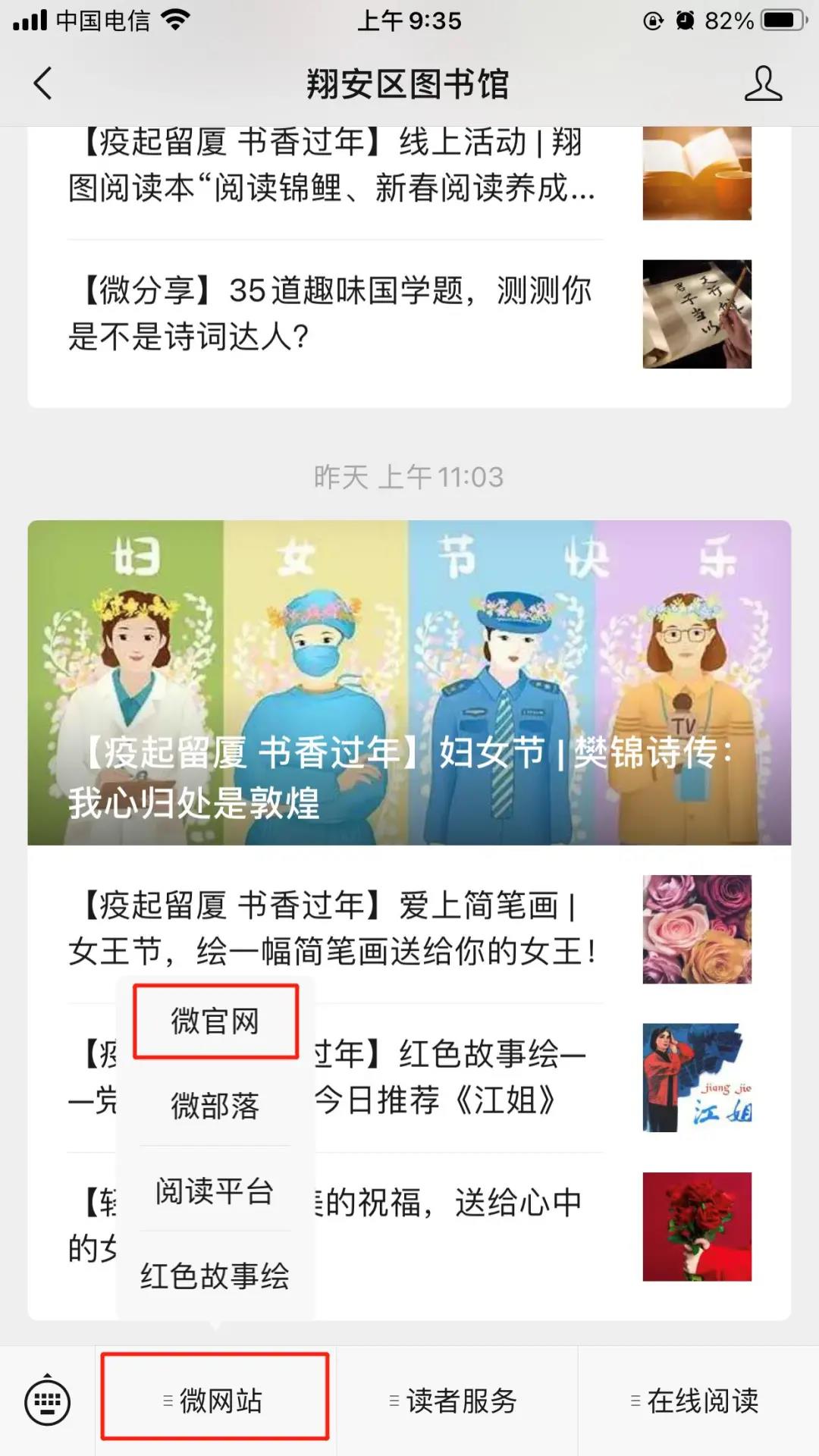This screenshot has width=819, height=1456.
Task: Select 微官网 from the popup menu
Action: (215, 1021)
